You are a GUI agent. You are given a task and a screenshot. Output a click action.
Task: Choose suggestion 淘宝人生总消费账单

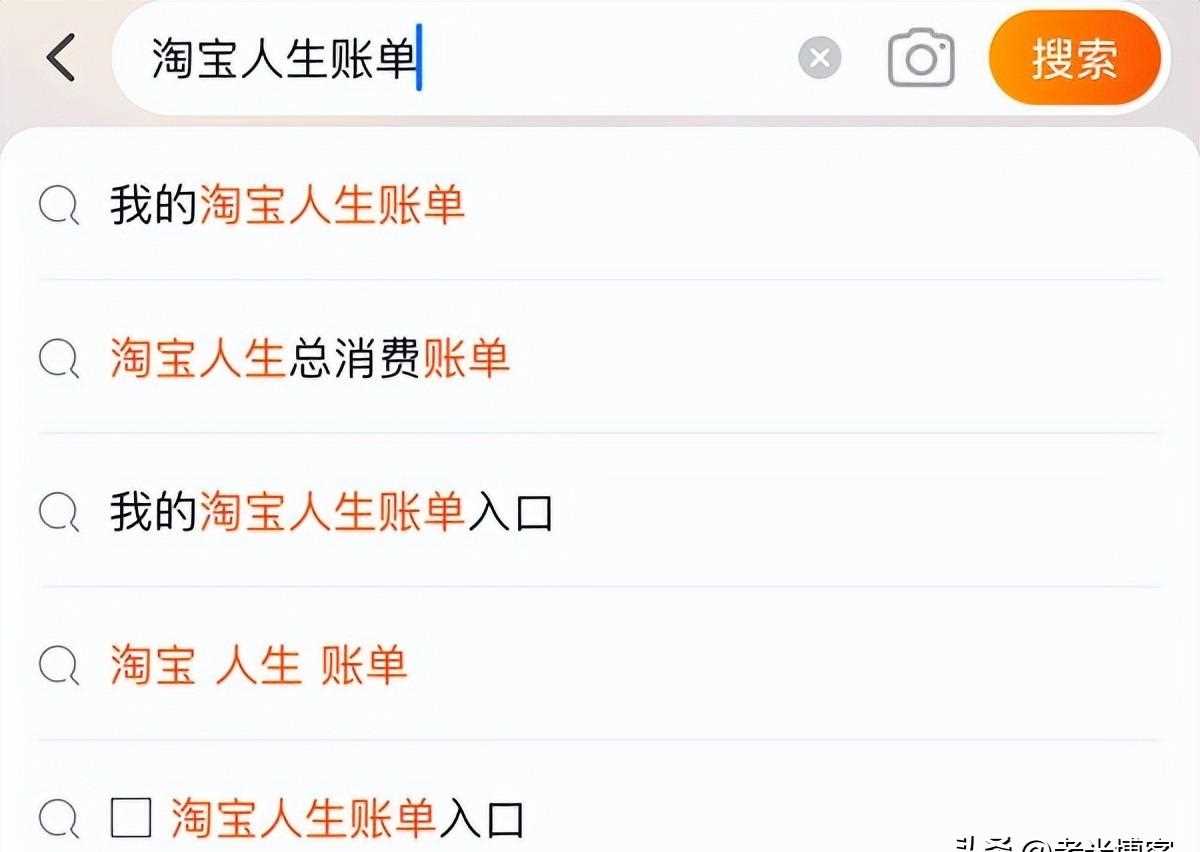(310, 358)
